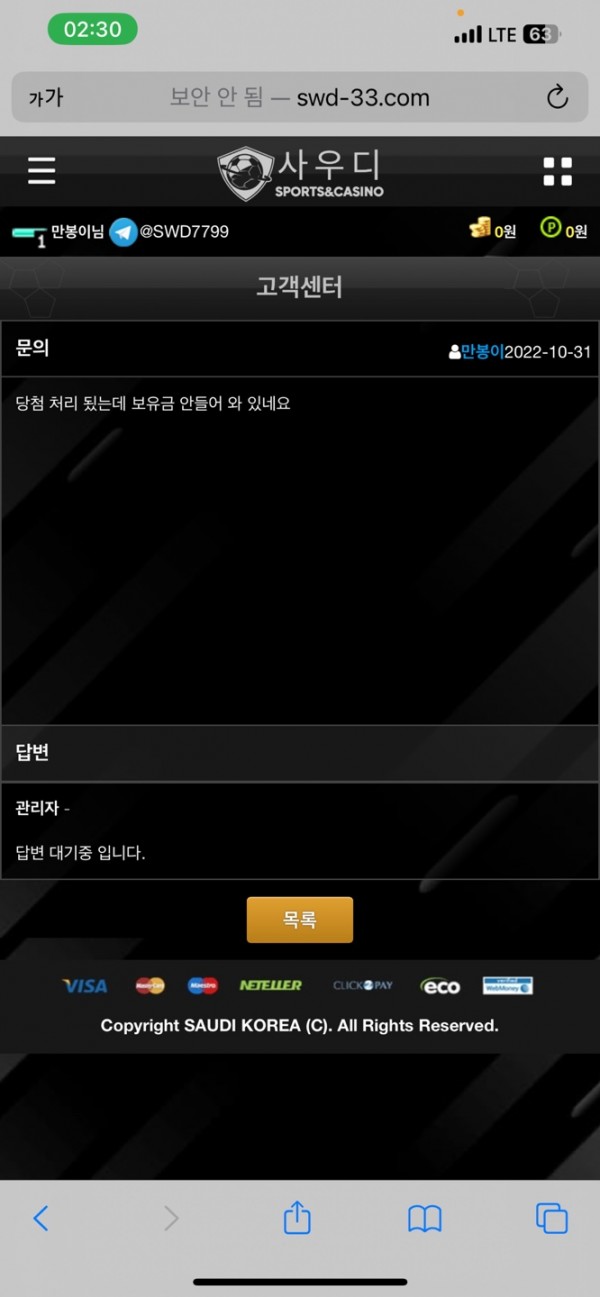The height and width of the screenshot is (1297, 600).
Task: Tap the 목록 list button
Action: click(300, 920)
